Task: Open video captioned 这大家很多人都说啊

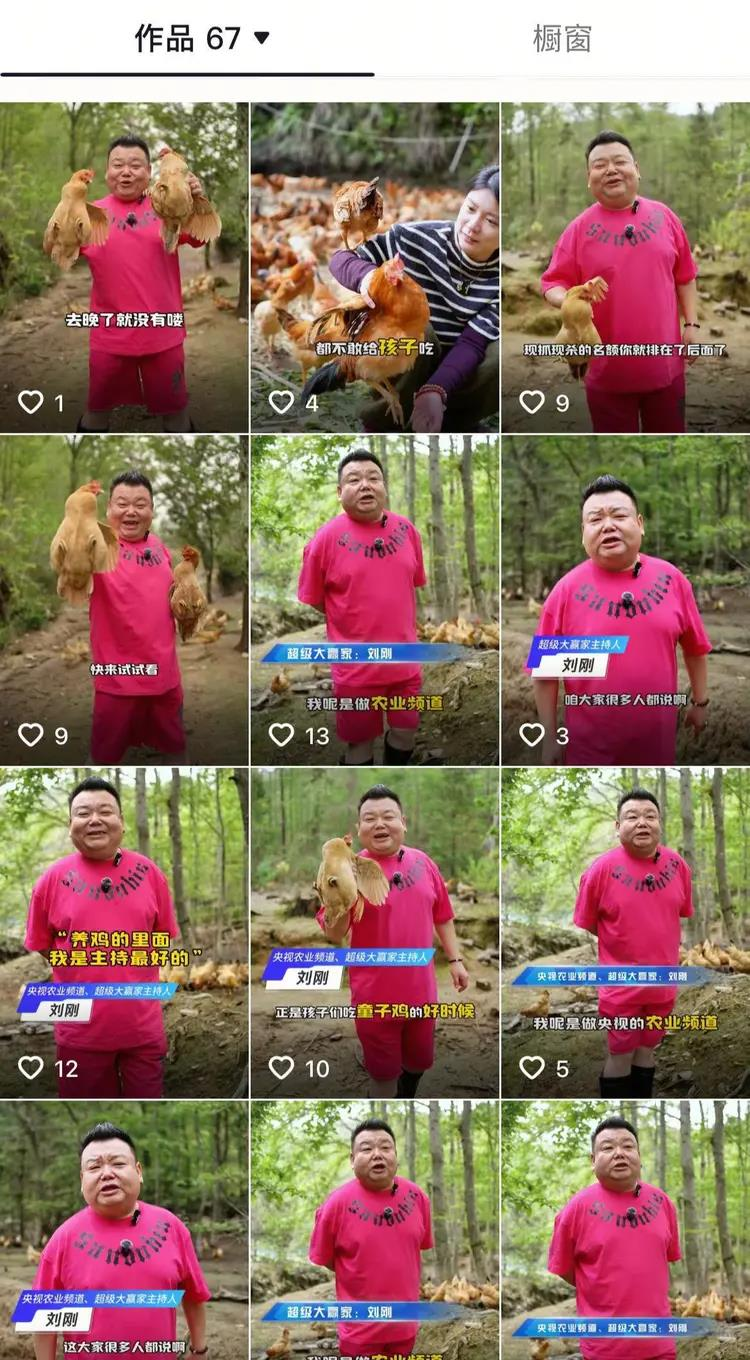Action: pos(124,1230)
